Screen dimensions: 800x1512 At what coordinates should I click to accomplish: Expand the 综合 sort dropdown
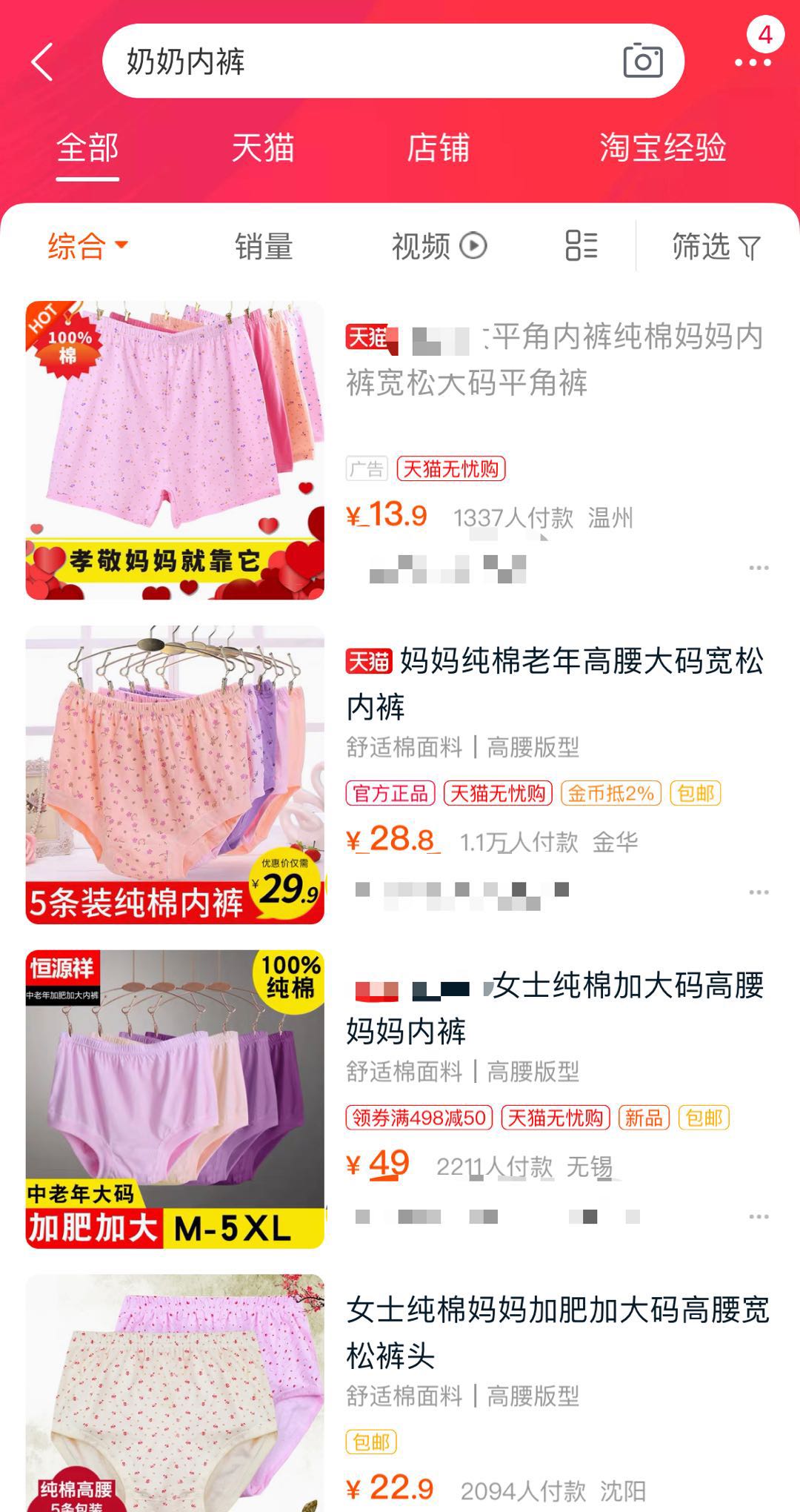click(87, 246)
